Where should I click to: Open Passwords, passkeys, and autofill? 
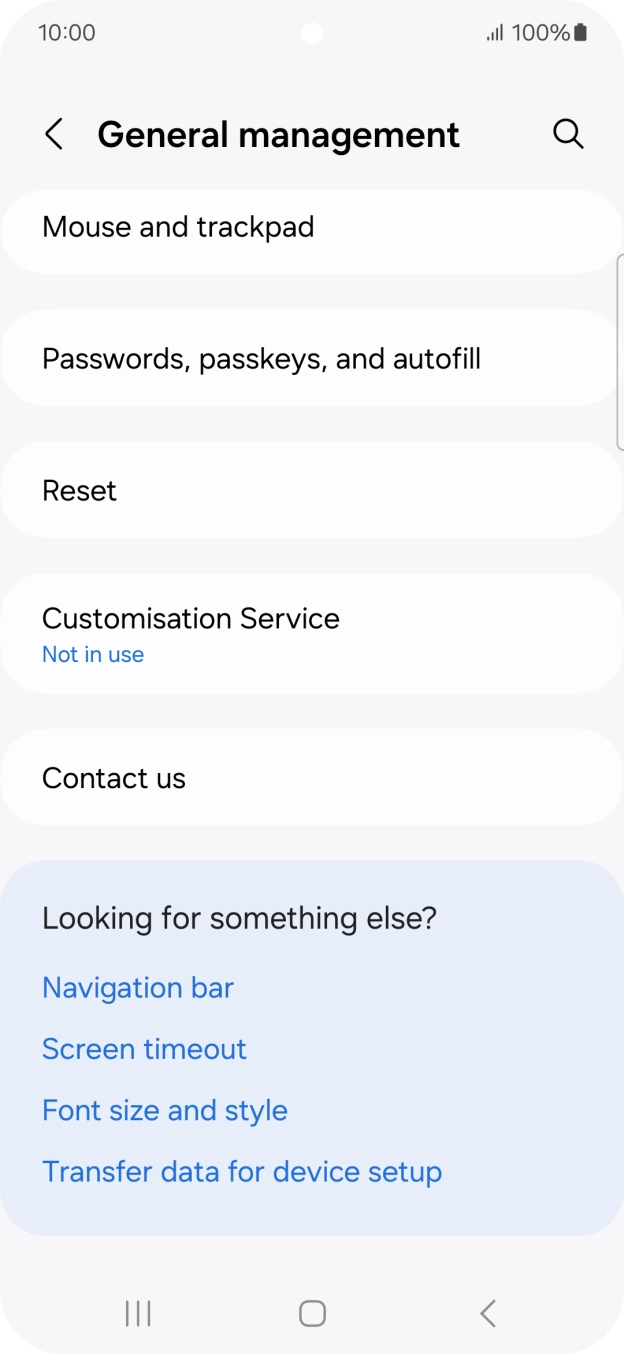coord(310,358)
